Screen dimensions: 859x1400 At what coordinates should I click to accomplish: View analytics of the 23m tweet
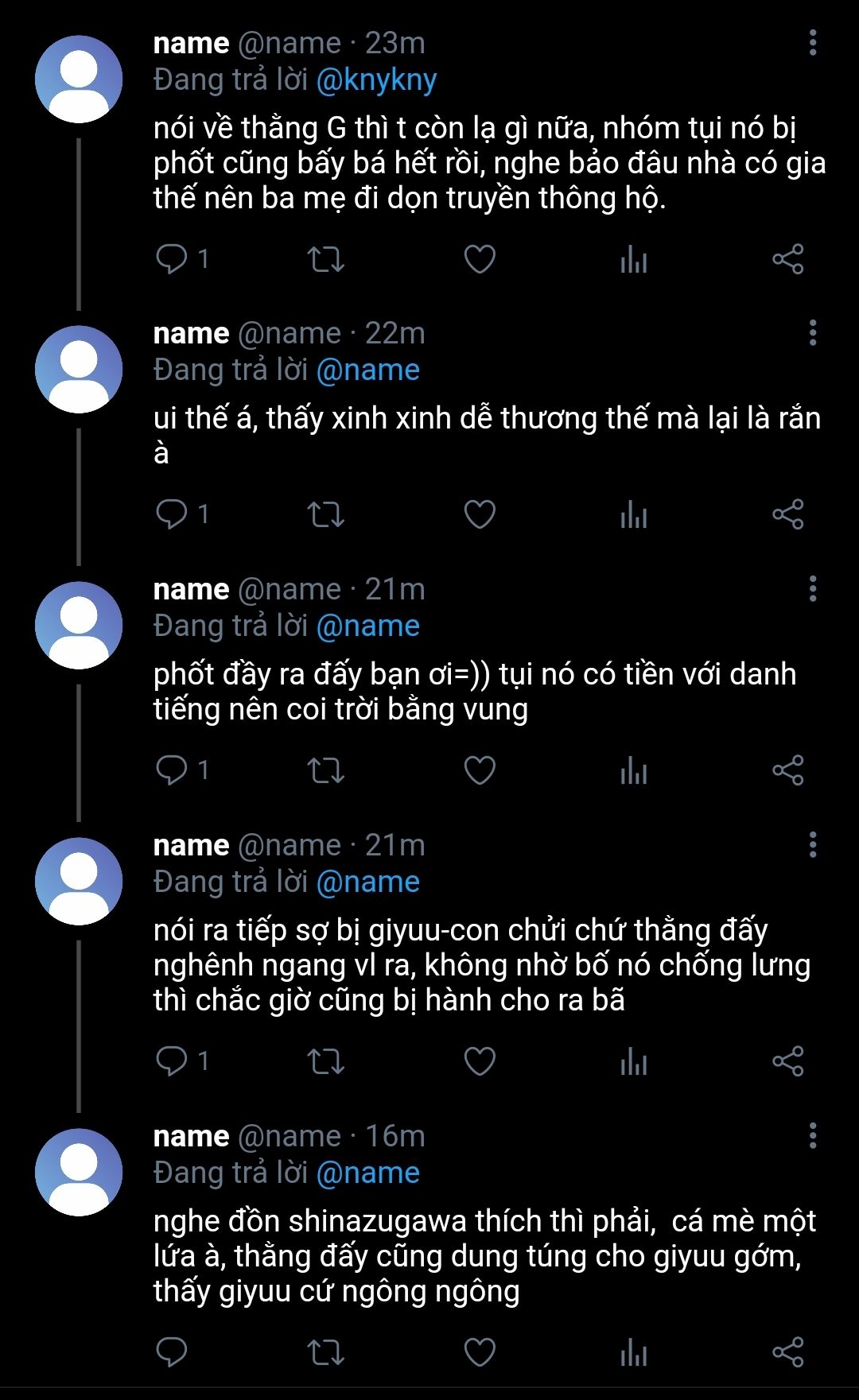click(x=634, y=259)
